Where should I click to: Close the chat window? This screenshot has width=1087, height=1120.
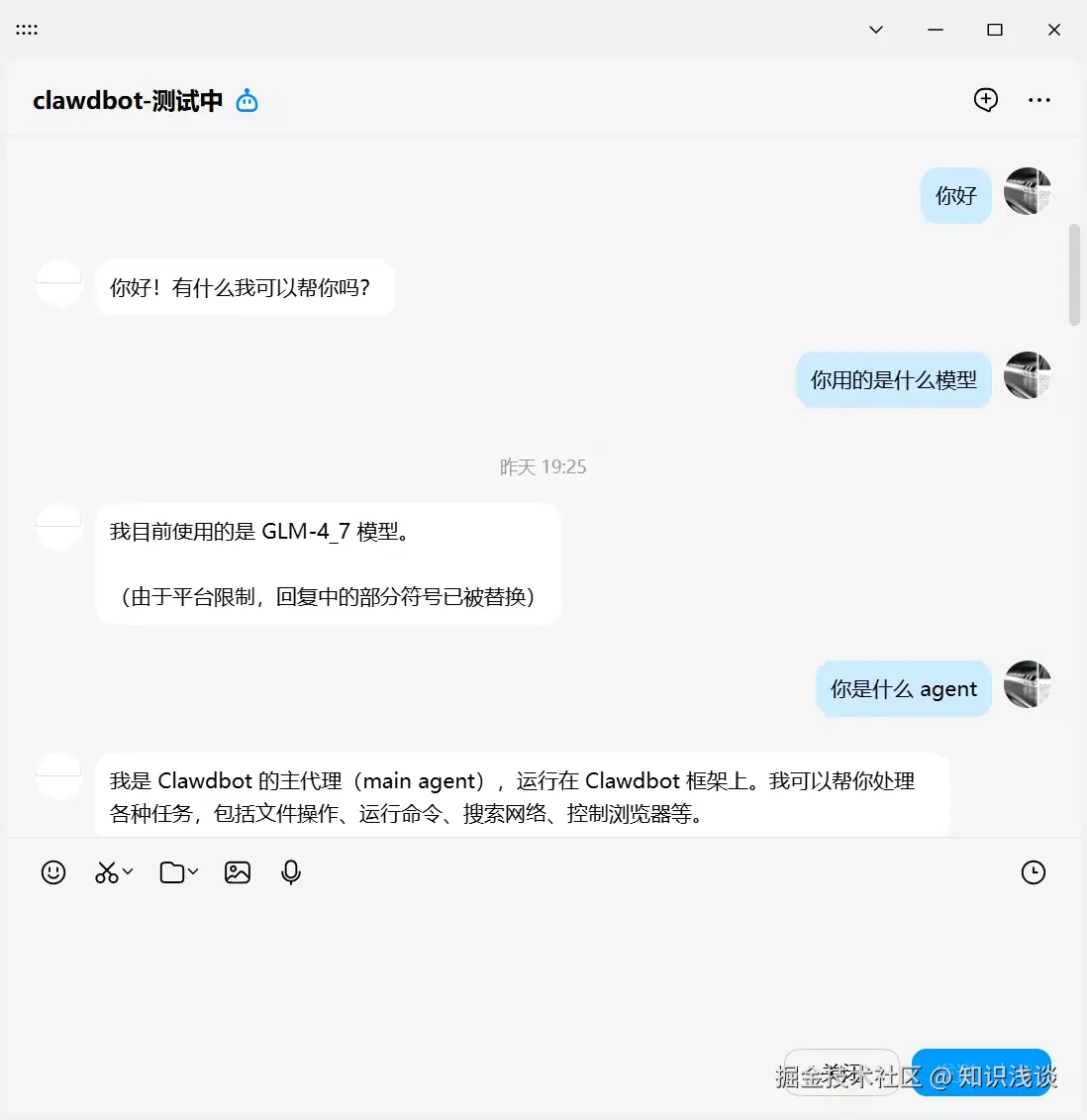tap(1054, 30)
